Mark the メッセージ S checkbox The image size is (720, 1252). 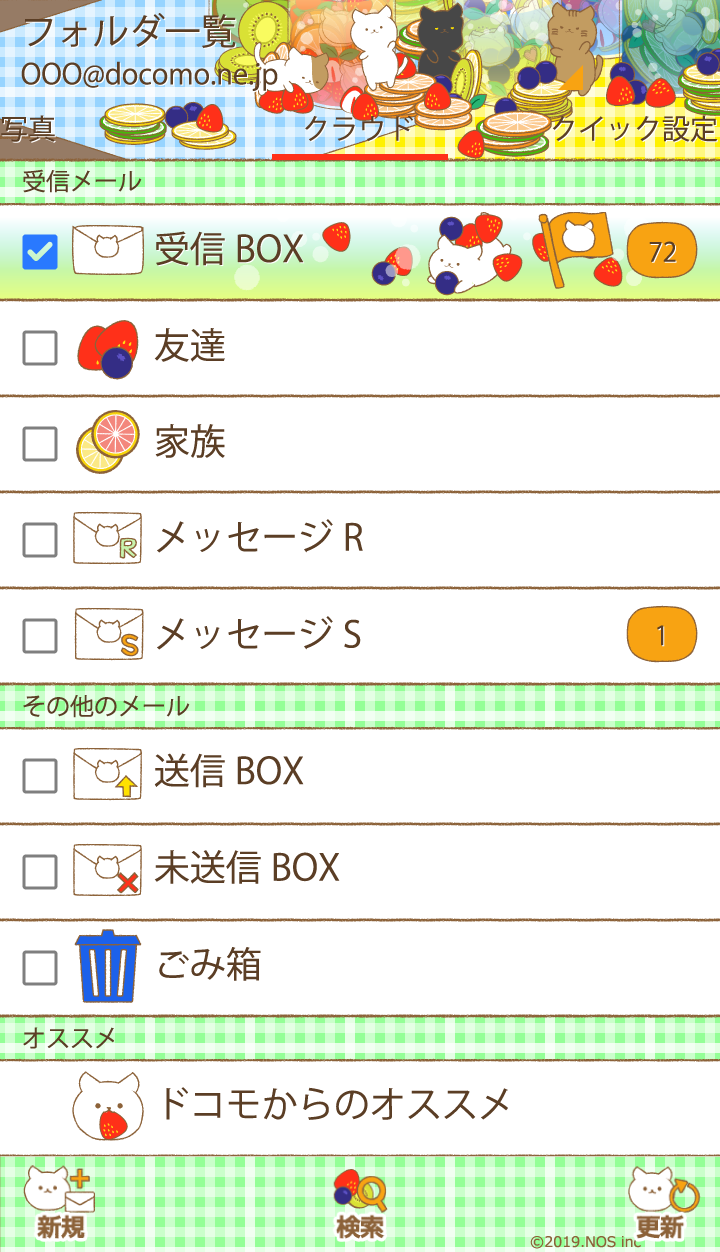click(40, 634)
